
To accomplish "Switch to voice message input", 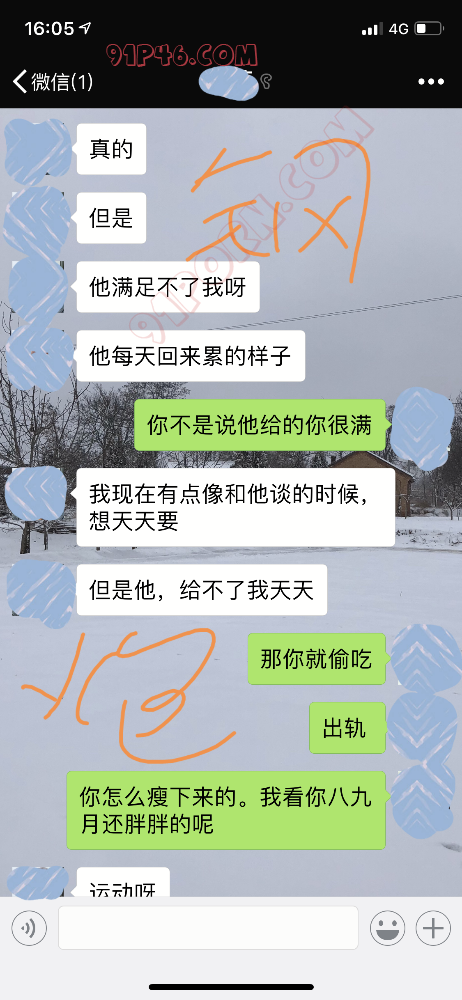I will pos(29,927).
